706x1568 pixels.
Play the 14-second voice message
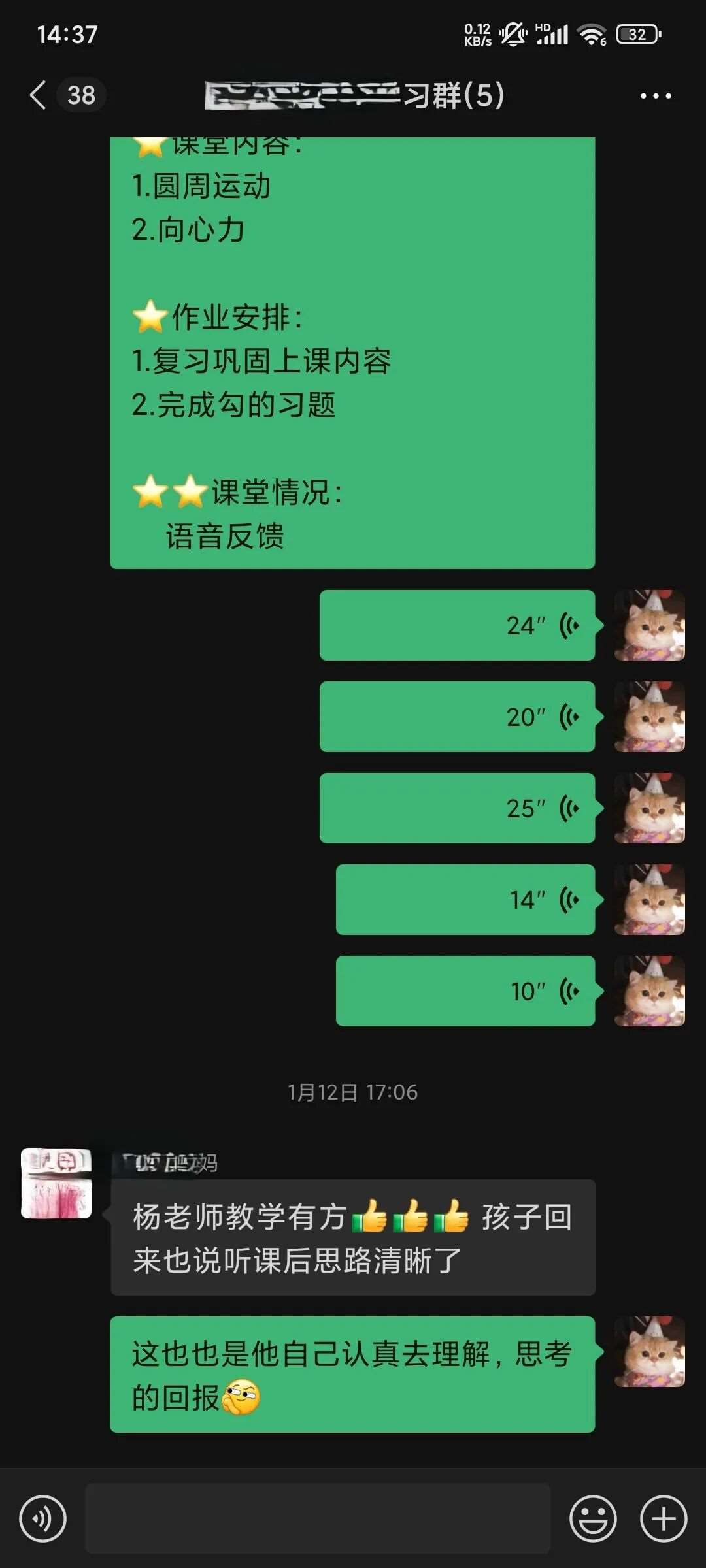[x=465, y=900]
